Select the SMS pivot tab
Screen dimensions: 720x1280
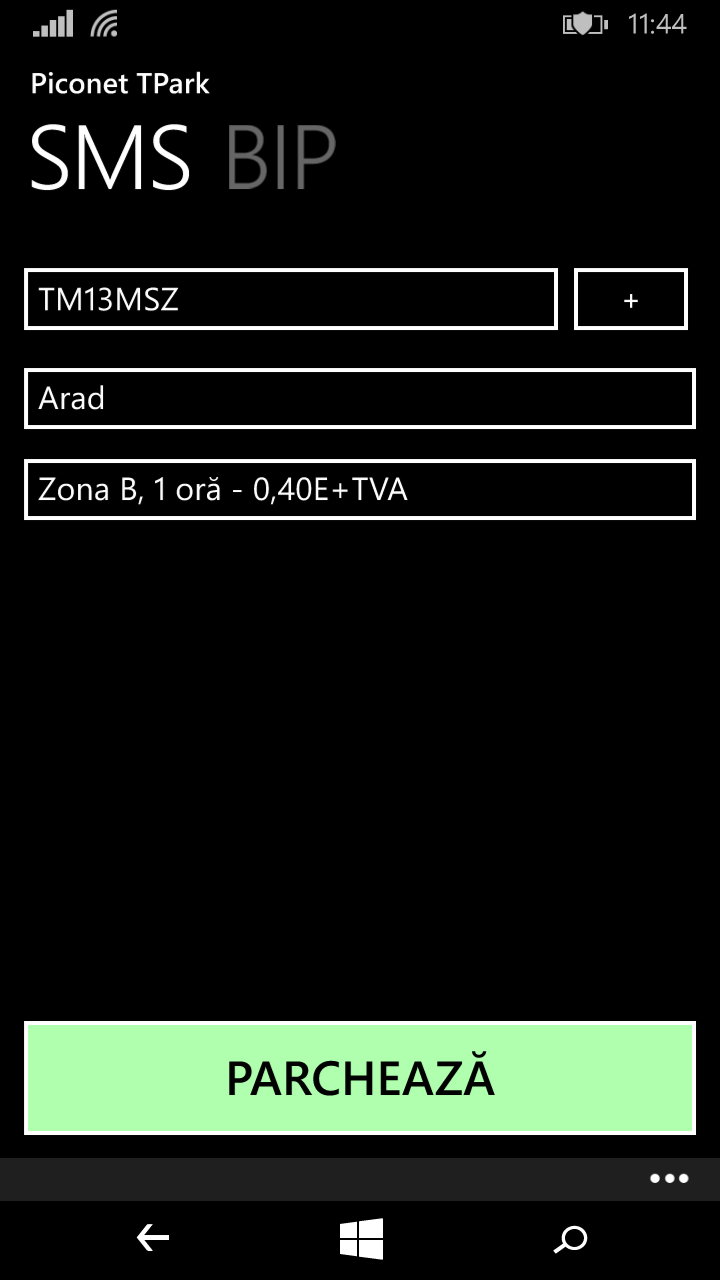tap(110, 158)
